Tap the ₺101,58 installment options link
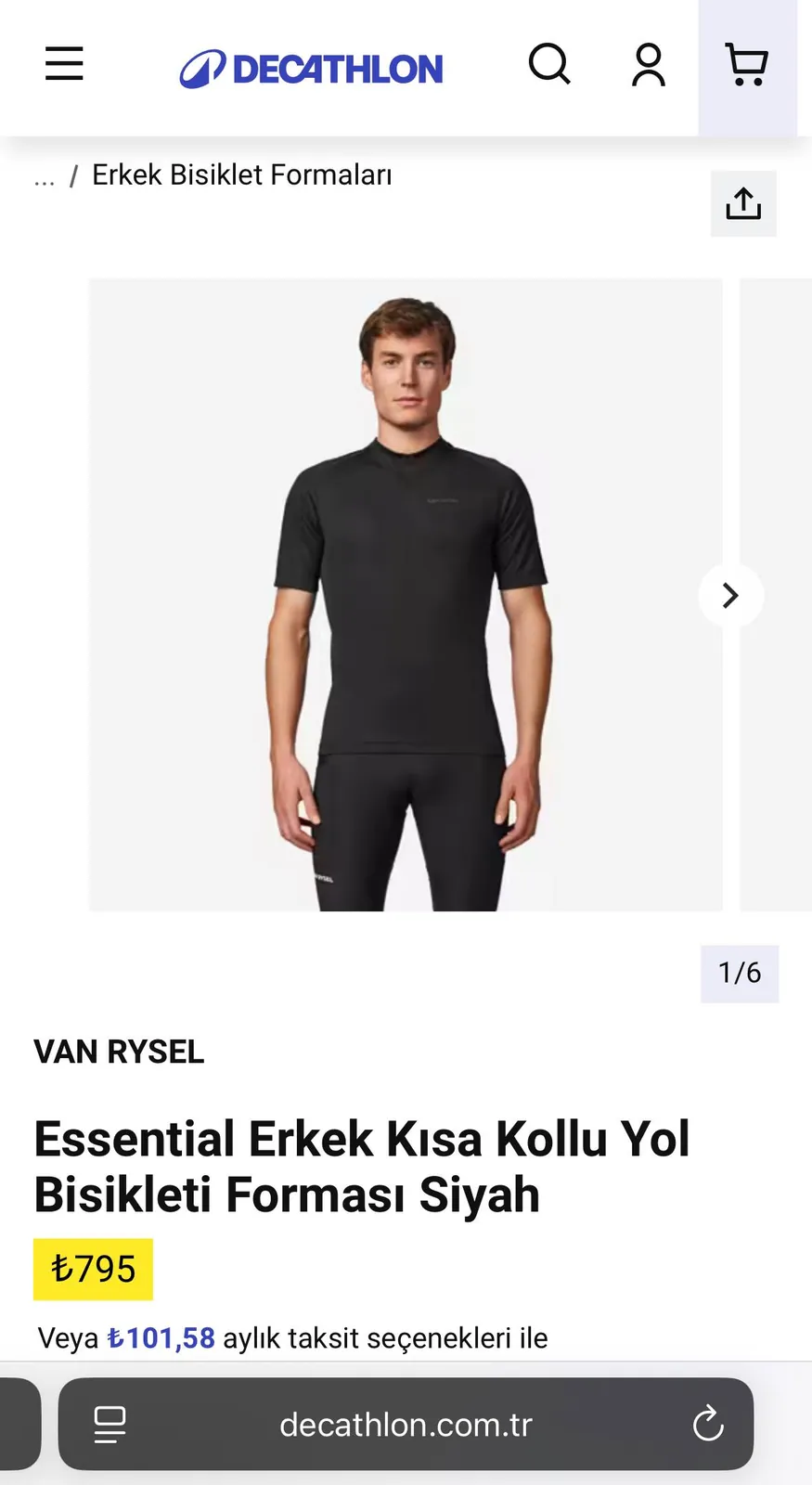 click(161, 1337)
